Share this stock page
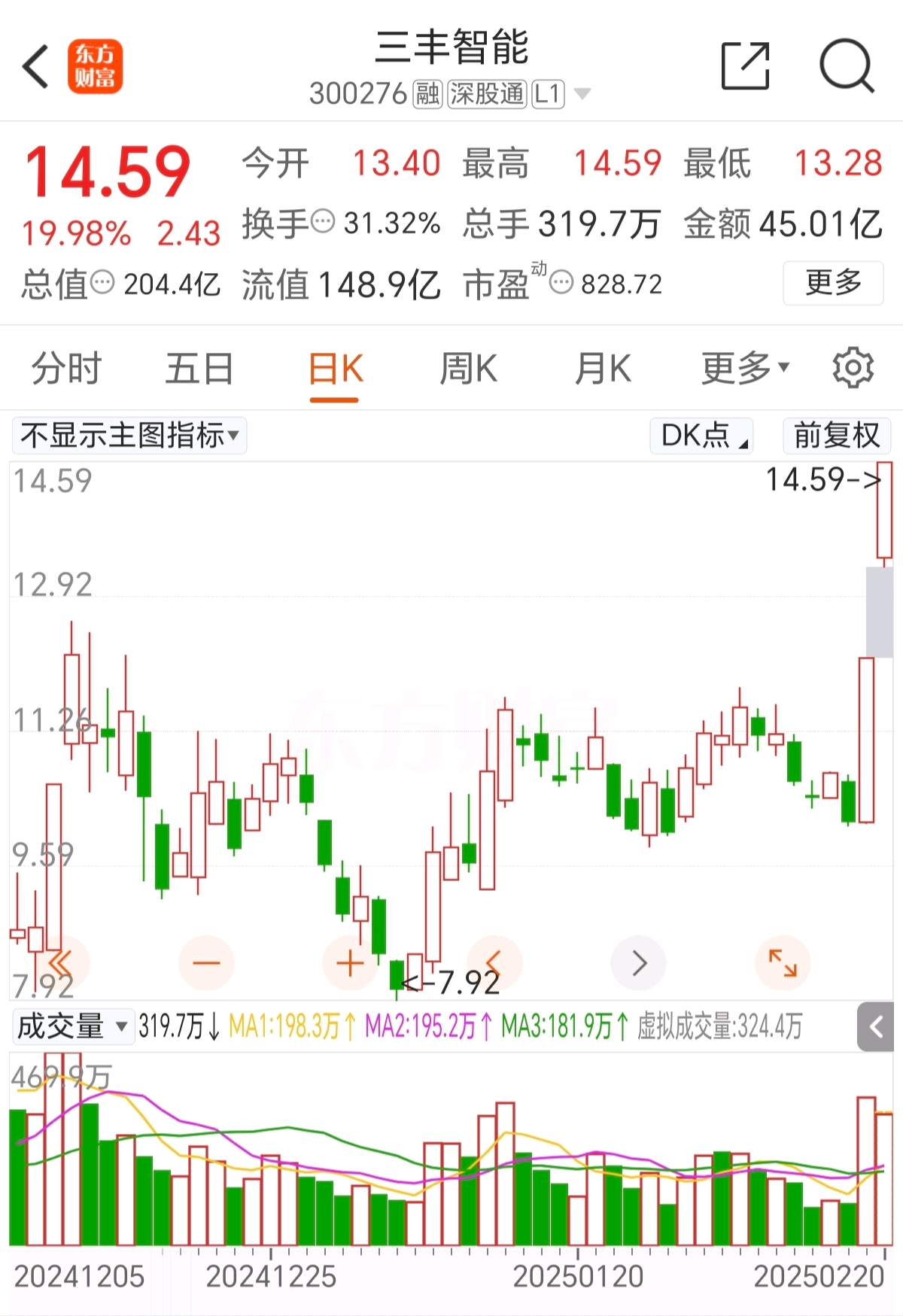Viewport: 903px width, 1316px height. click(x=745, y=66)
